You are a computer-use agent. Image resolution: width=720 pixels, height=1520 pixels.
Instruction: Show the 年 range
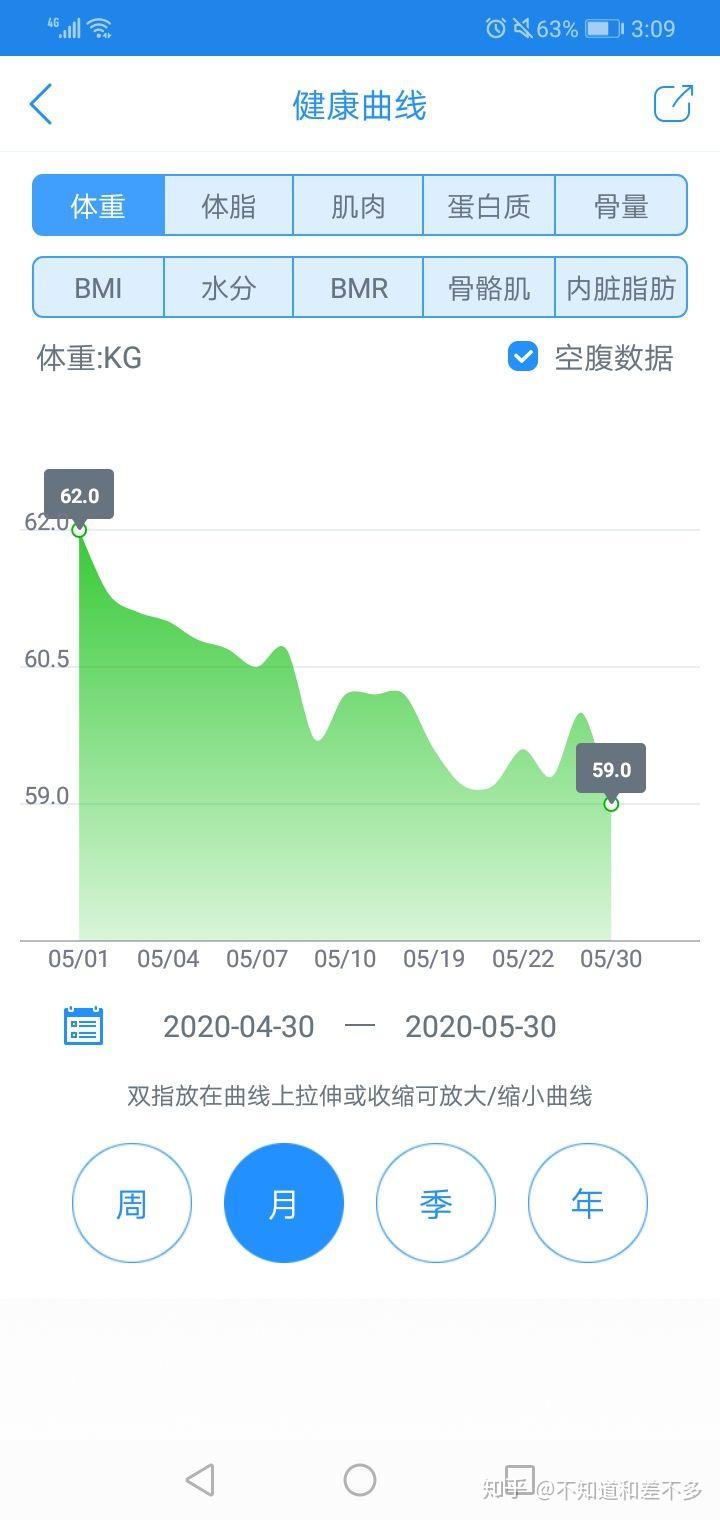point(588,1203)
